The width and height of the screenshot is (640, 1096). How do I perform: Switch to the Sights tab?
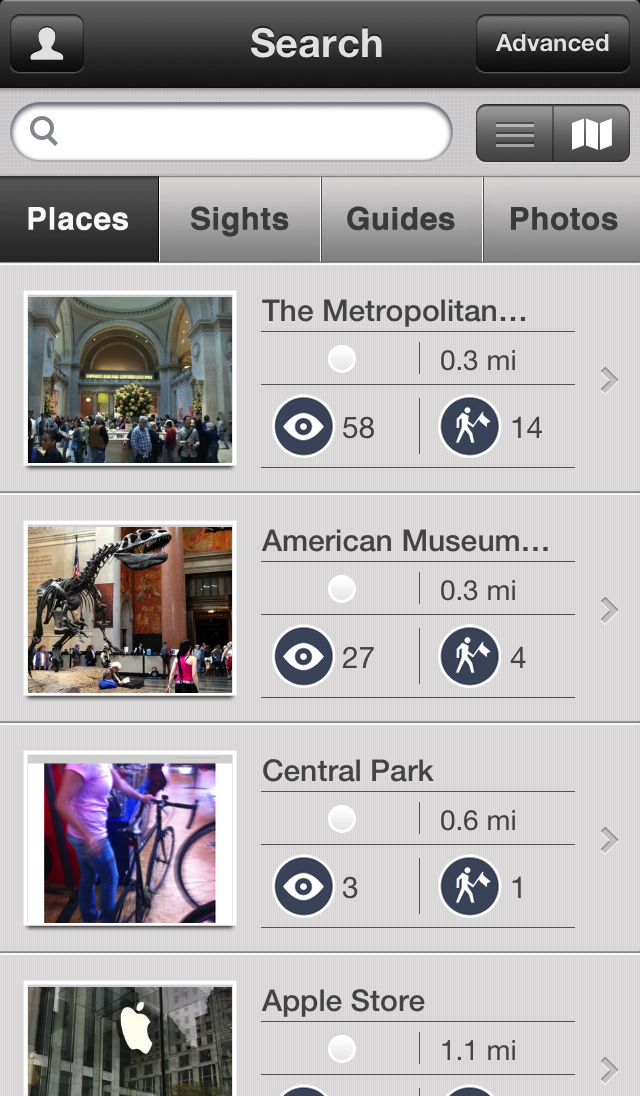pos(240,220)
